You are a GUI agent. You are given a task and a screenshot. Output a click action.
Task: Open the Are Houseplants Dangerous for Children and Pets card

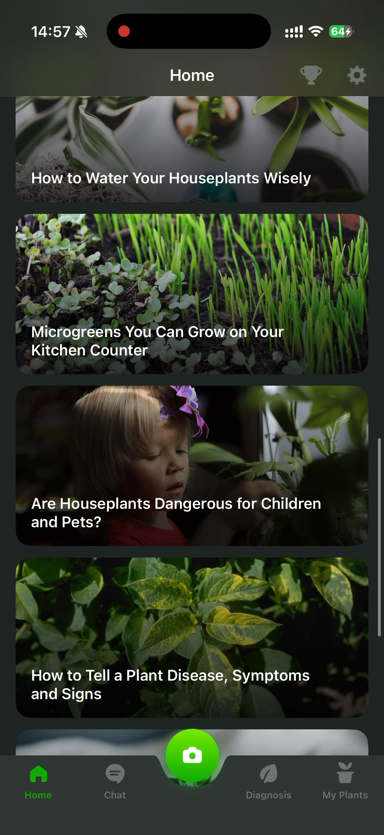pyautogui.click(x=192, y=465)
